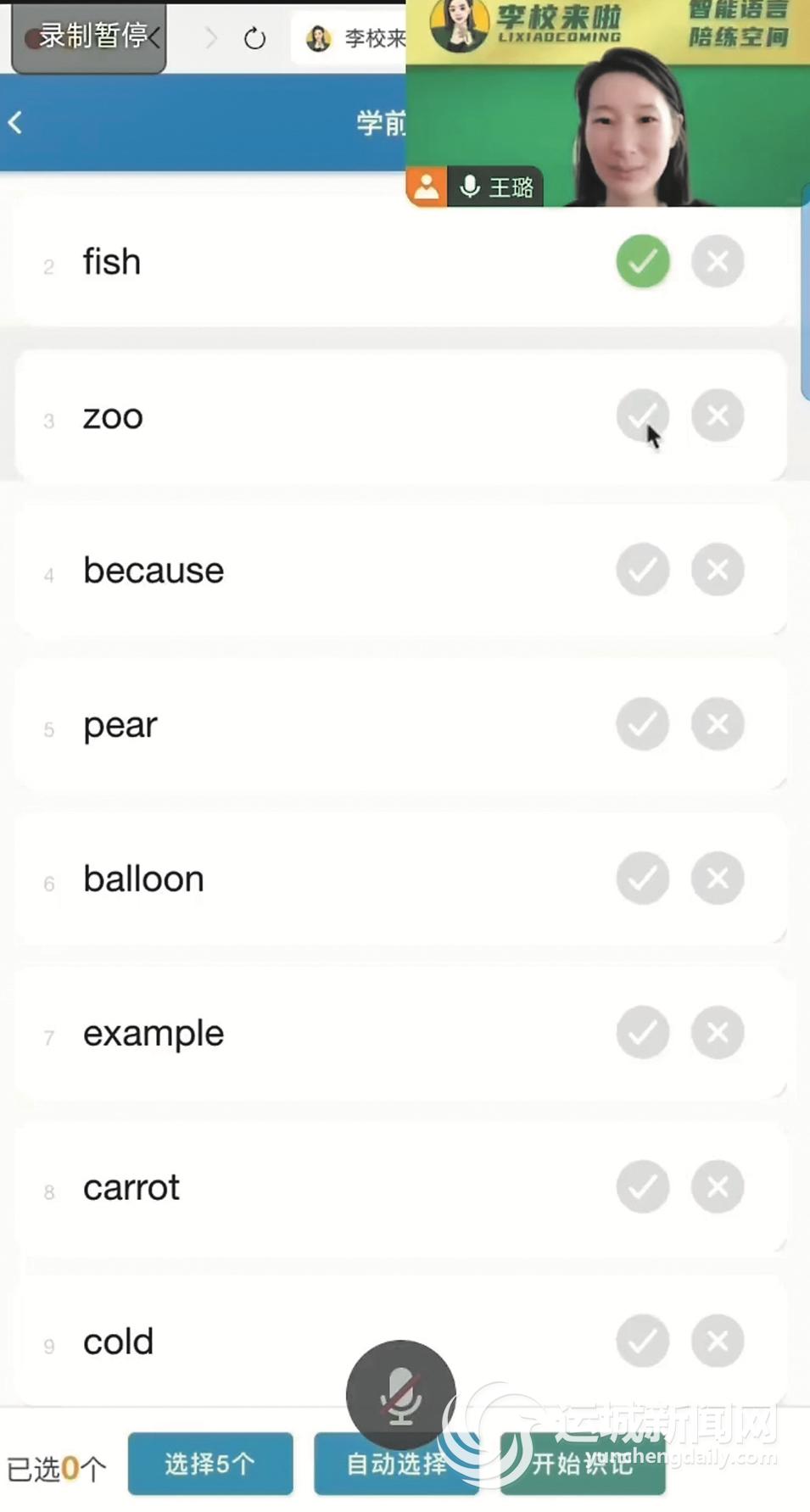
Task: Mark zoo as unknown with the cross
Action: pyautogui.click(x=718, y=416)
